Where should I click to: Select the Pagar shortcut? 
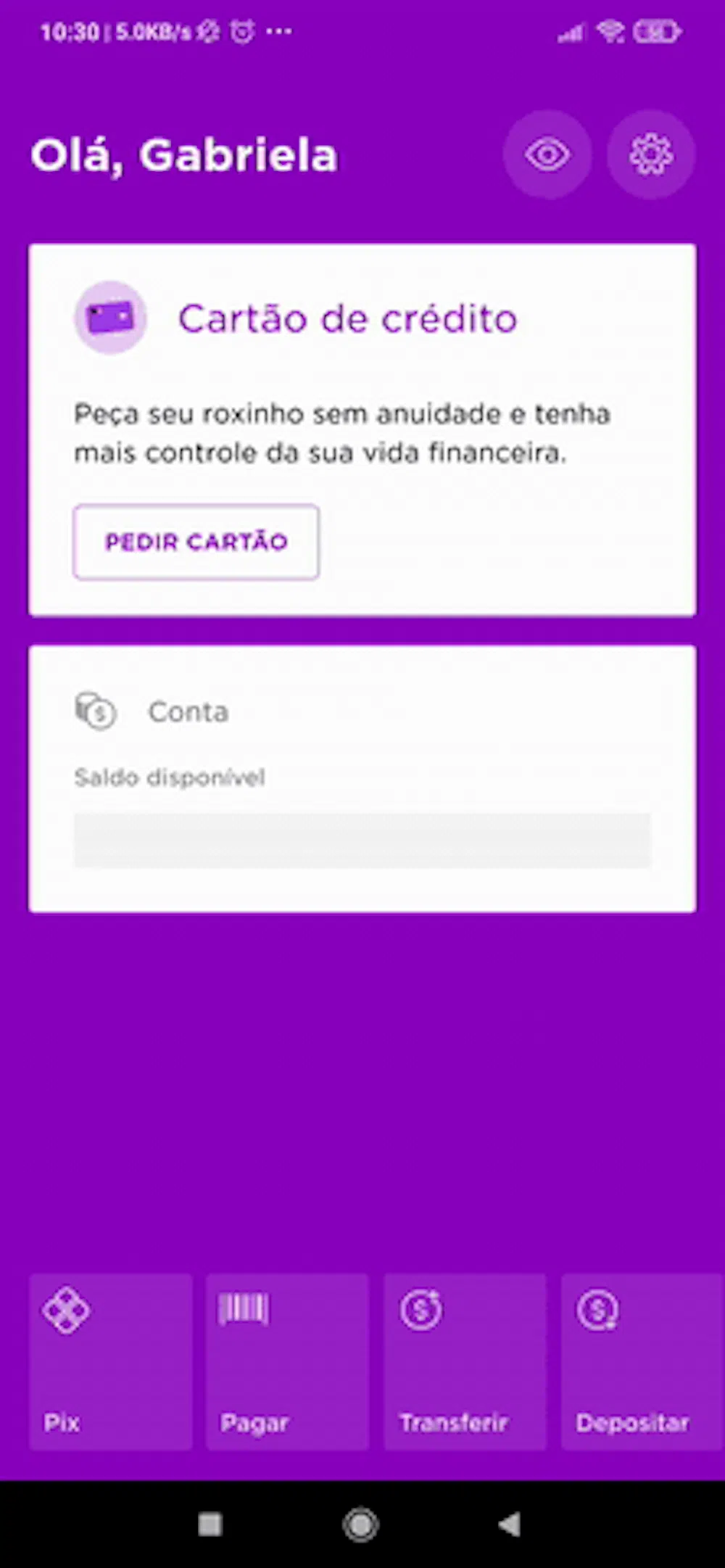pyautogui.click(x=287, y=1361)
